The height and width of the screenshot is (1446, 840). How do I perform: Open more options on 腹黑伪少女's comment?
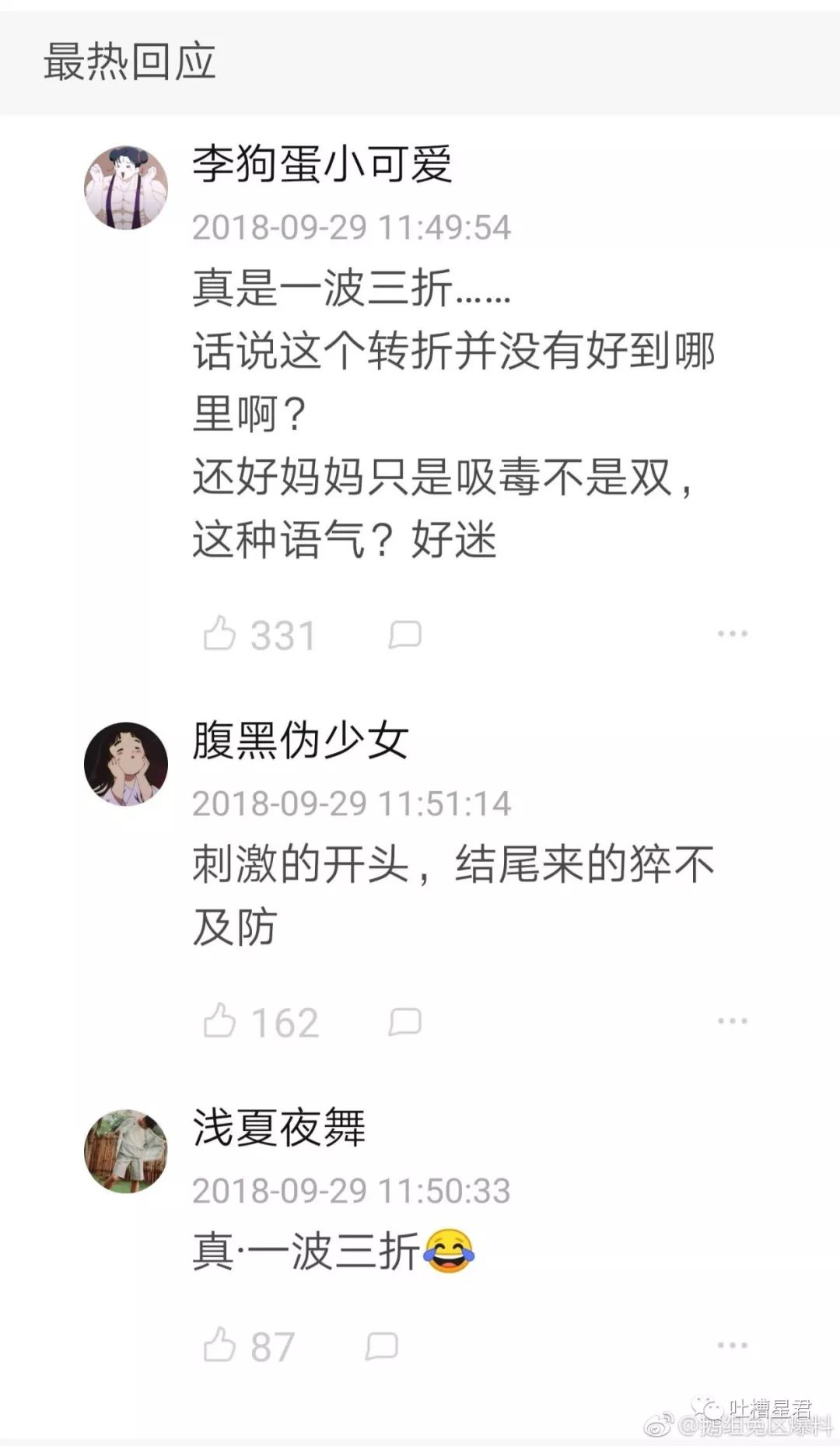(x=732, y=1021)
